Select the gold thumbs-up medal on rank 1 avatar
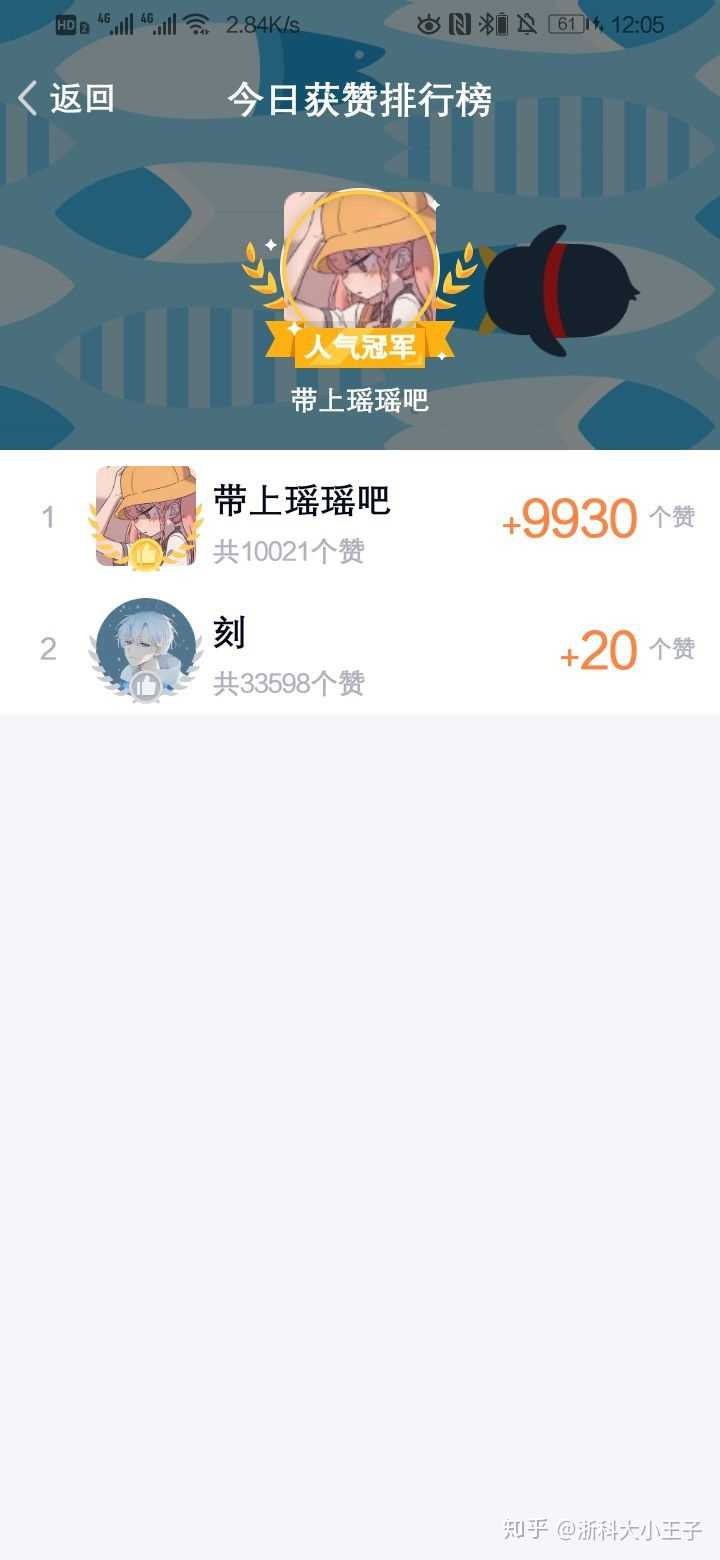Screen dimensions: 720x1560 coord(145,555)
